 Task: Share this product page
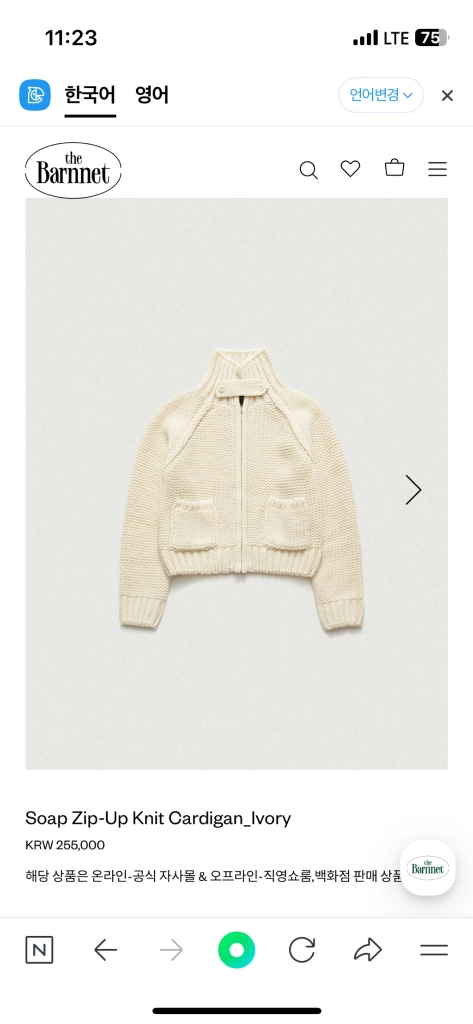[x=368, y=950]
